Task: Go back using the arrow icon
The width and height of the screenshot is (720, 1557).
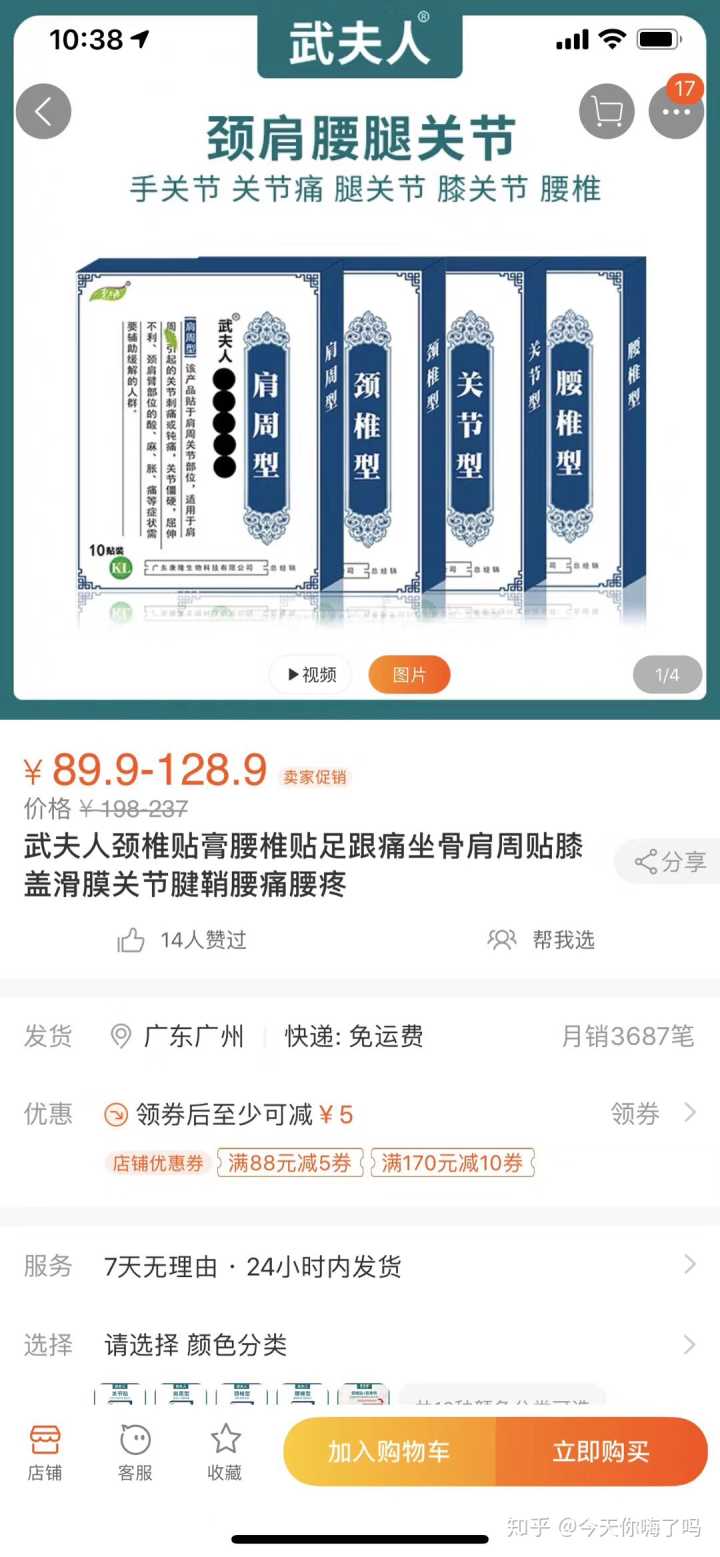Action: [x=43, y=111]
